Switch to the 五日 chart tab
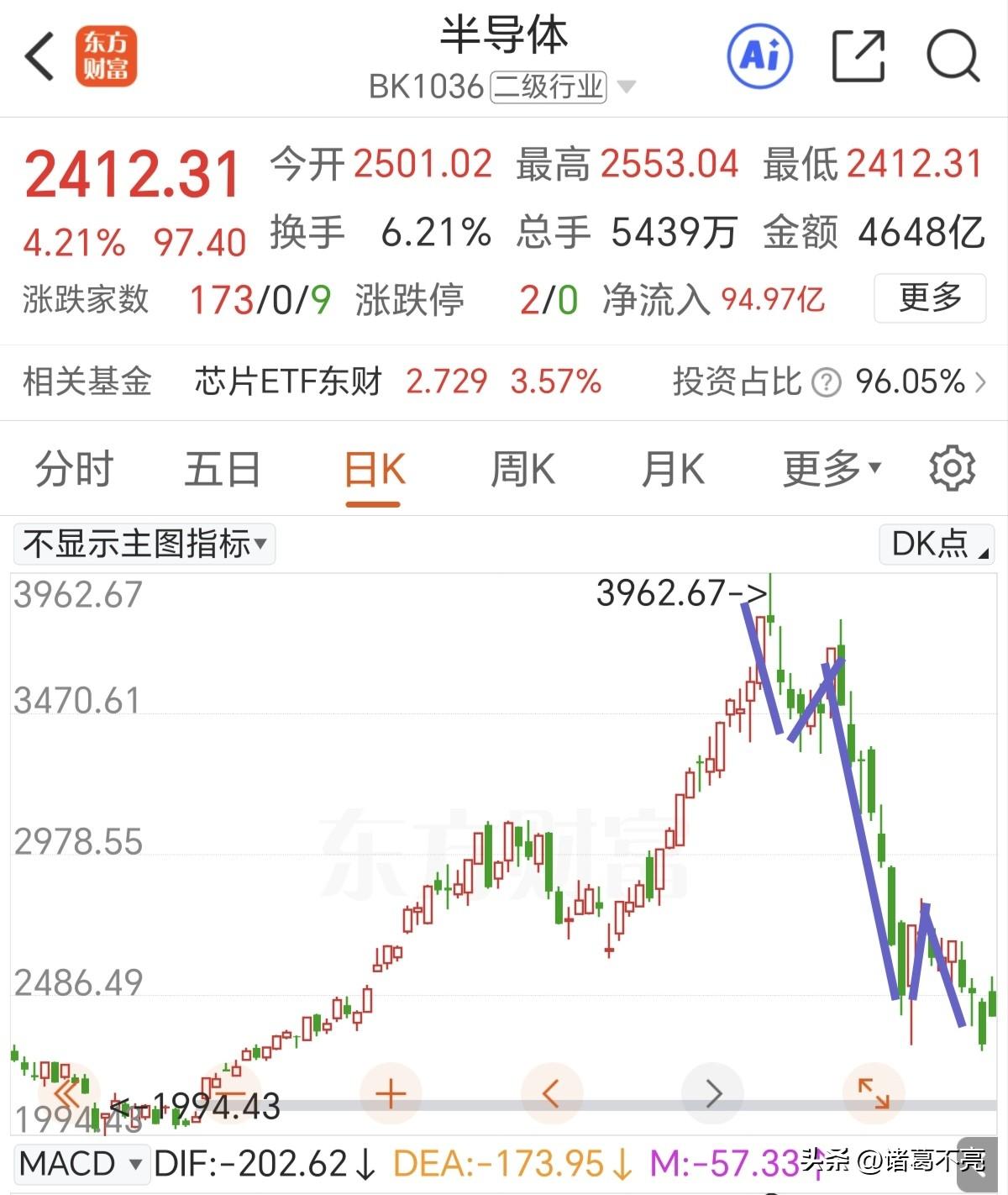The image size is (1008, 1195). pyautogui.click(x=223, y=469)
